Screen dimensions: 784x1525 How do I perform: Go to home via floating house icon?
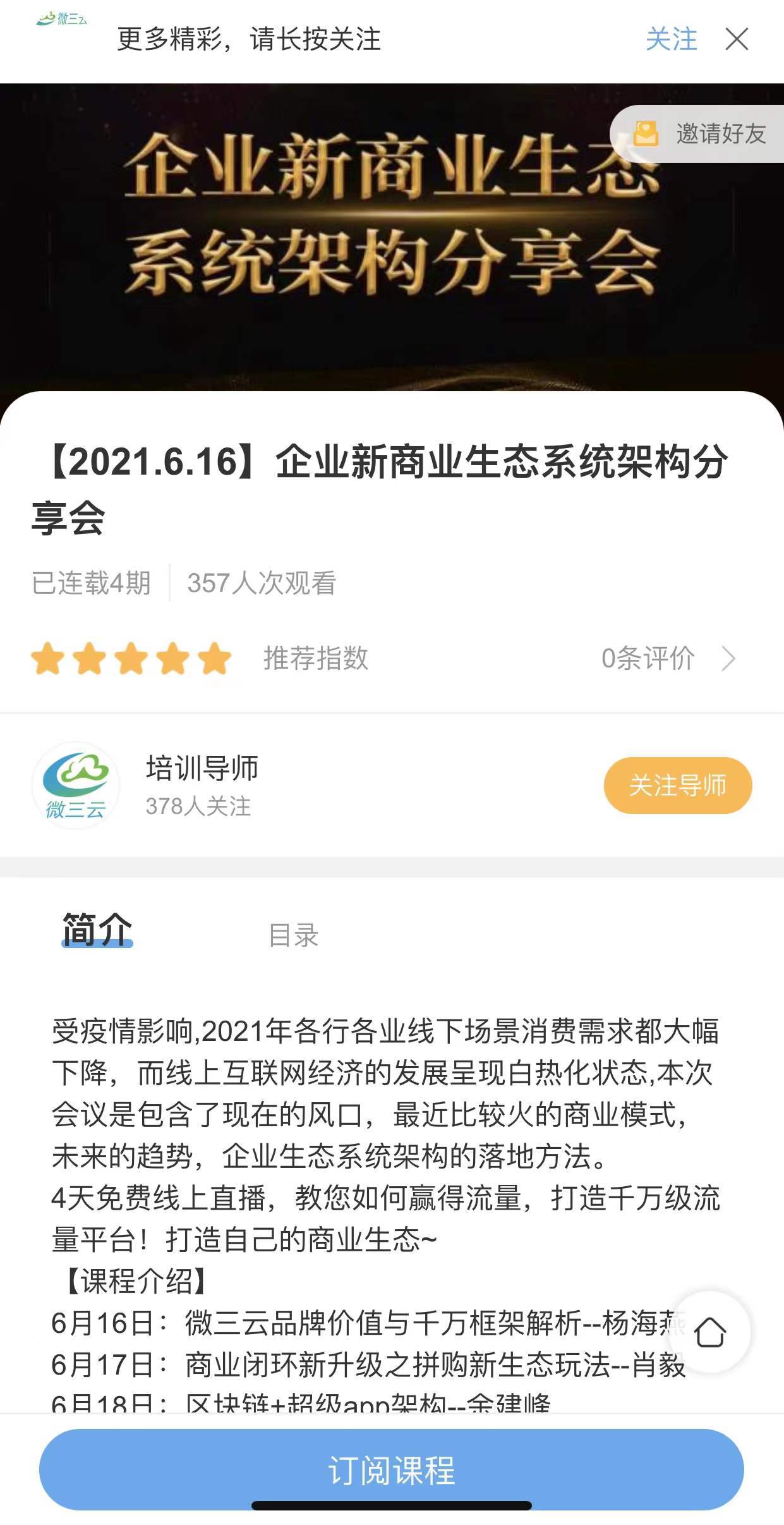710,1332
